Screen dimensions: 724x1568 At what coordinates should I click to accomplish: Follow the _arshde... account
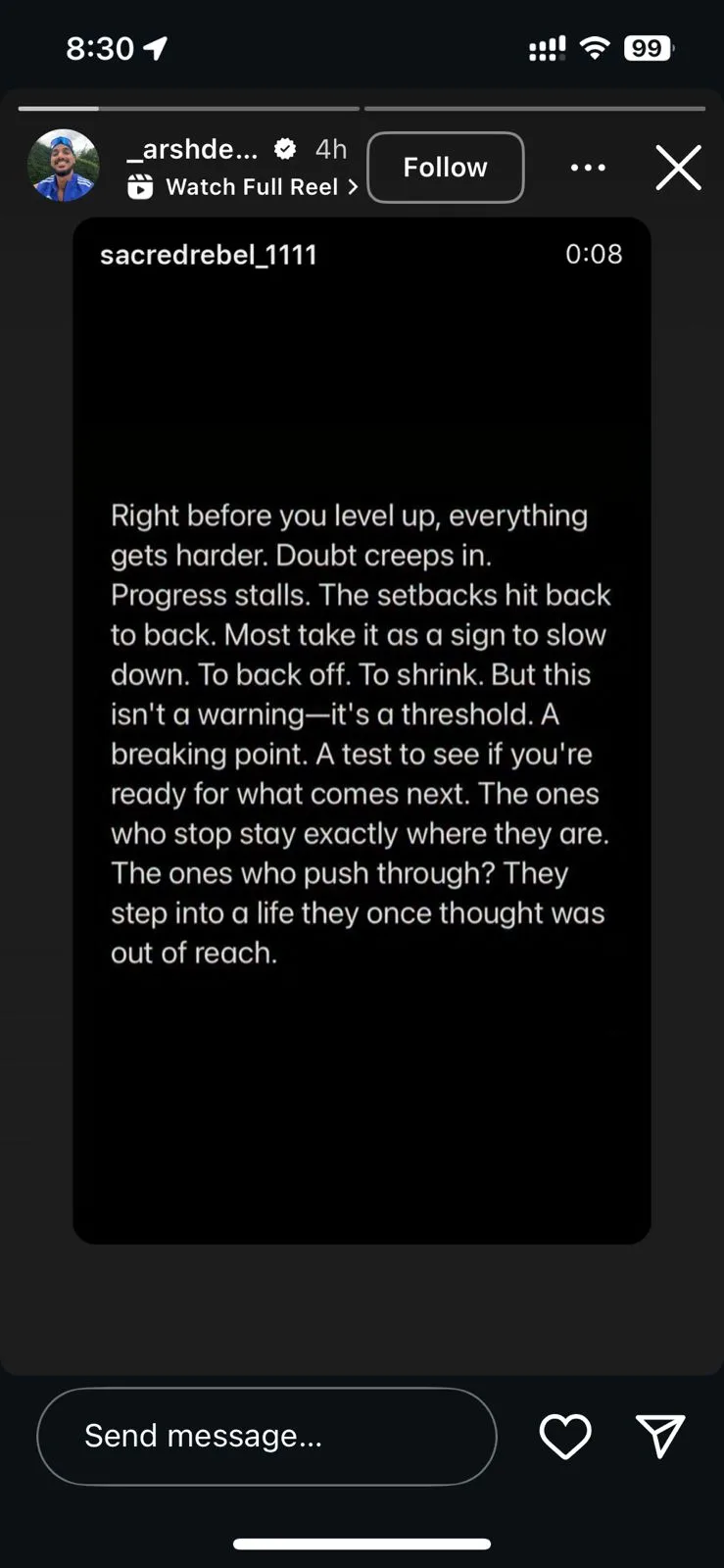(x=445, y=168)
